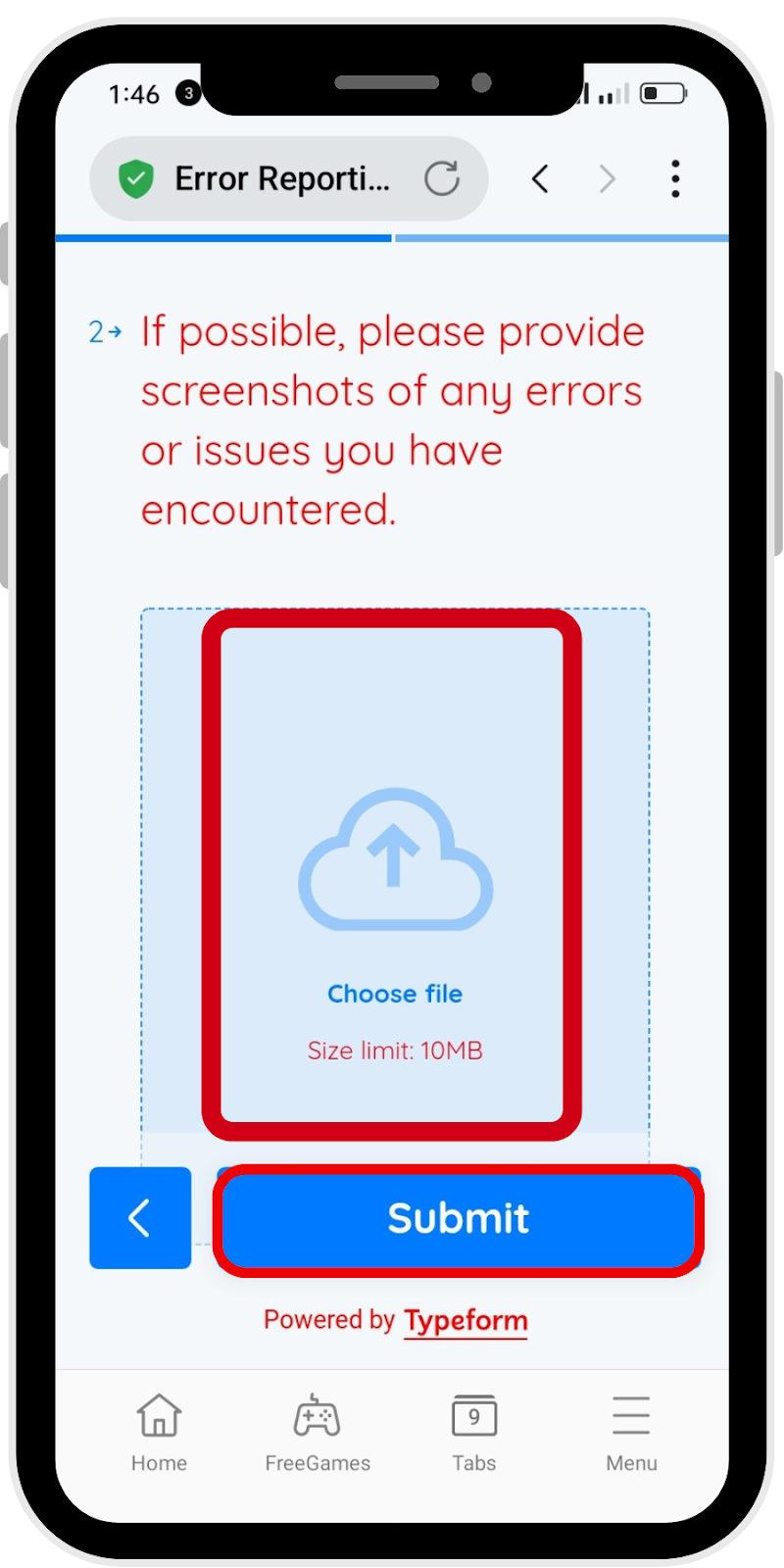
Task: Tap the Error Reporting address bar
Action: (281, 179)
